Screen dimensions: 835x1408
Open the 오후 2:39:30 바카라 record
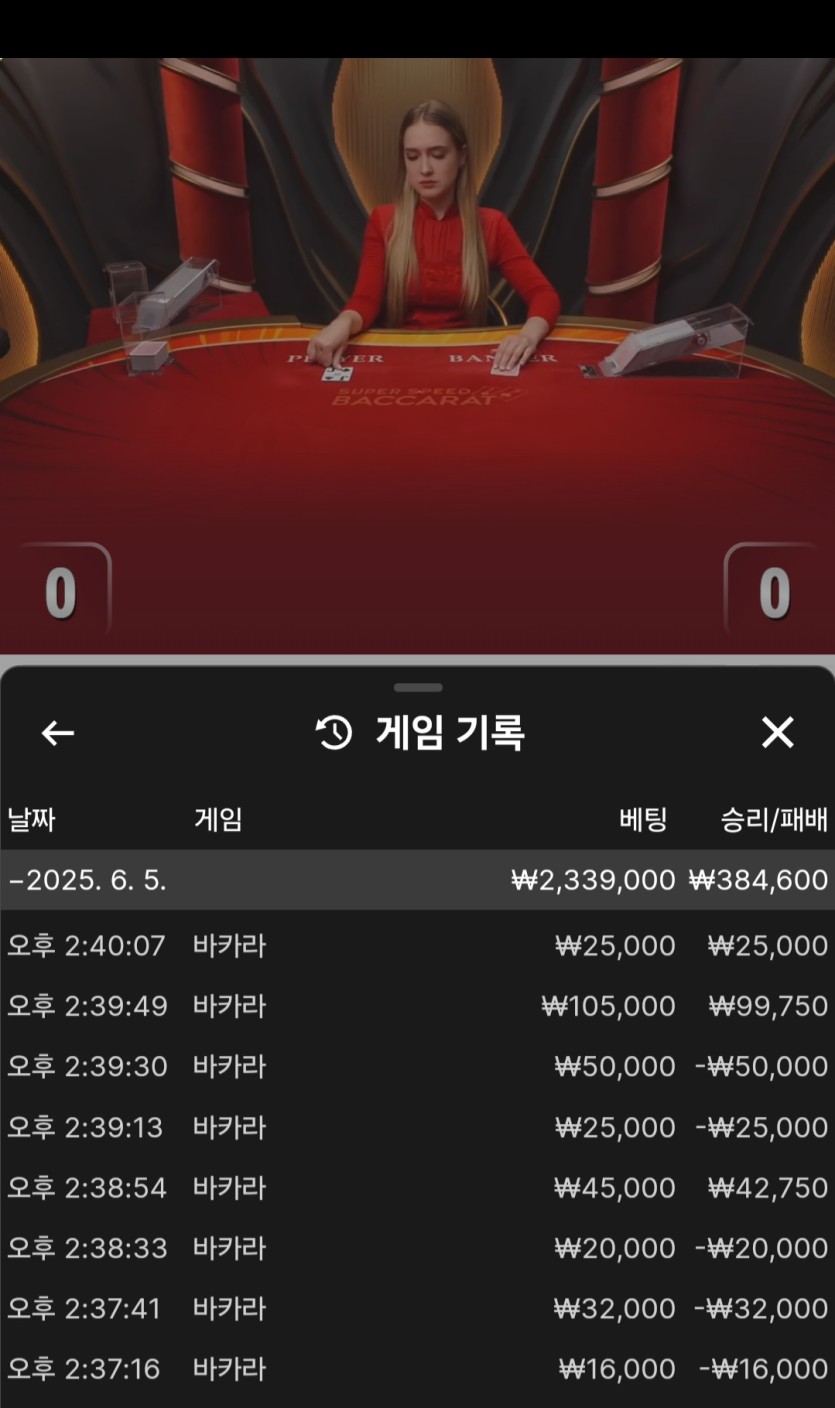(417, 1066)
